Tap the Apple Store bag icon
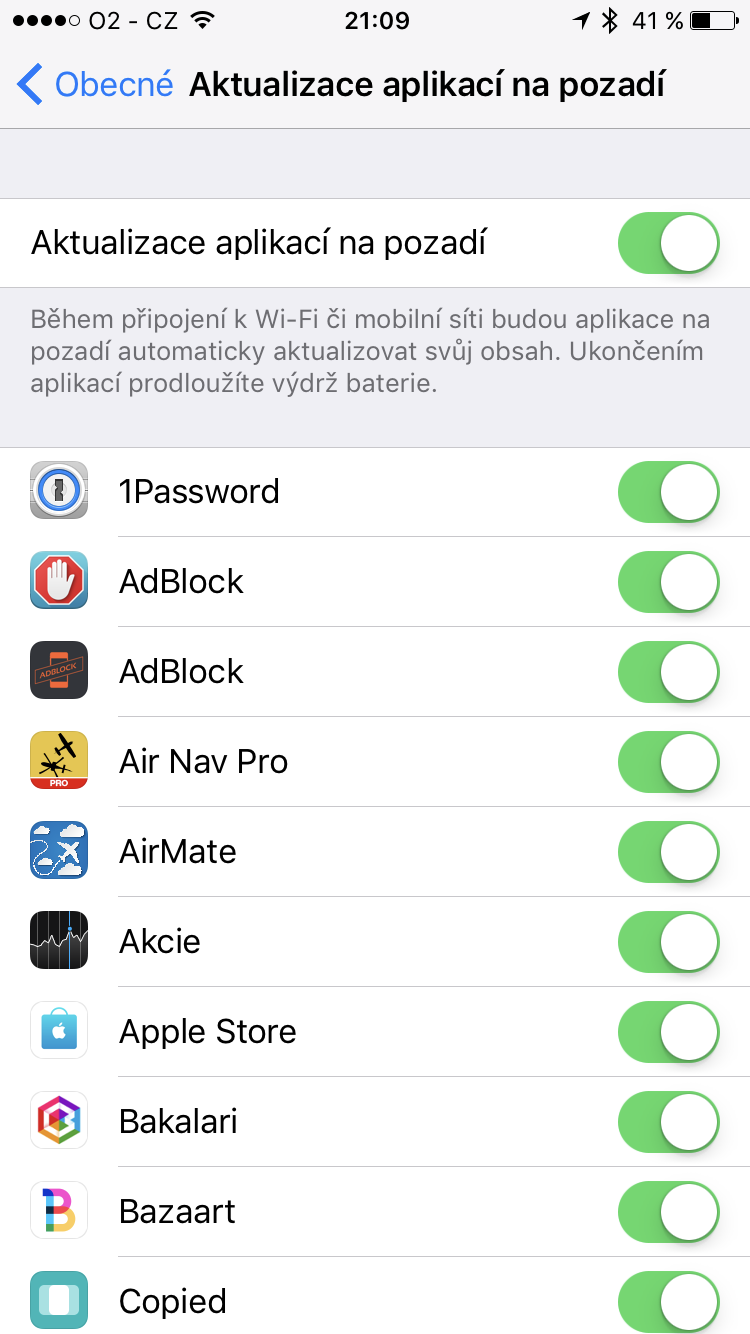Screen dimensions: 750x1334 tap(58, 1031)
